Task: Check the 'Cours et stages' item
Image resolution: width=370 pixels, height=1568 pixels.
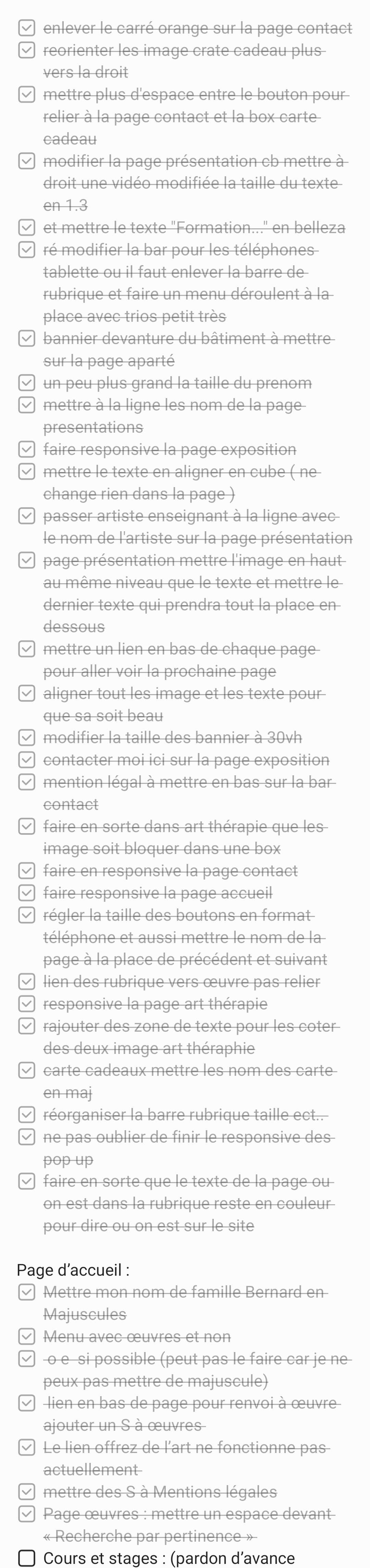Action: click(x=26, y=1558)
